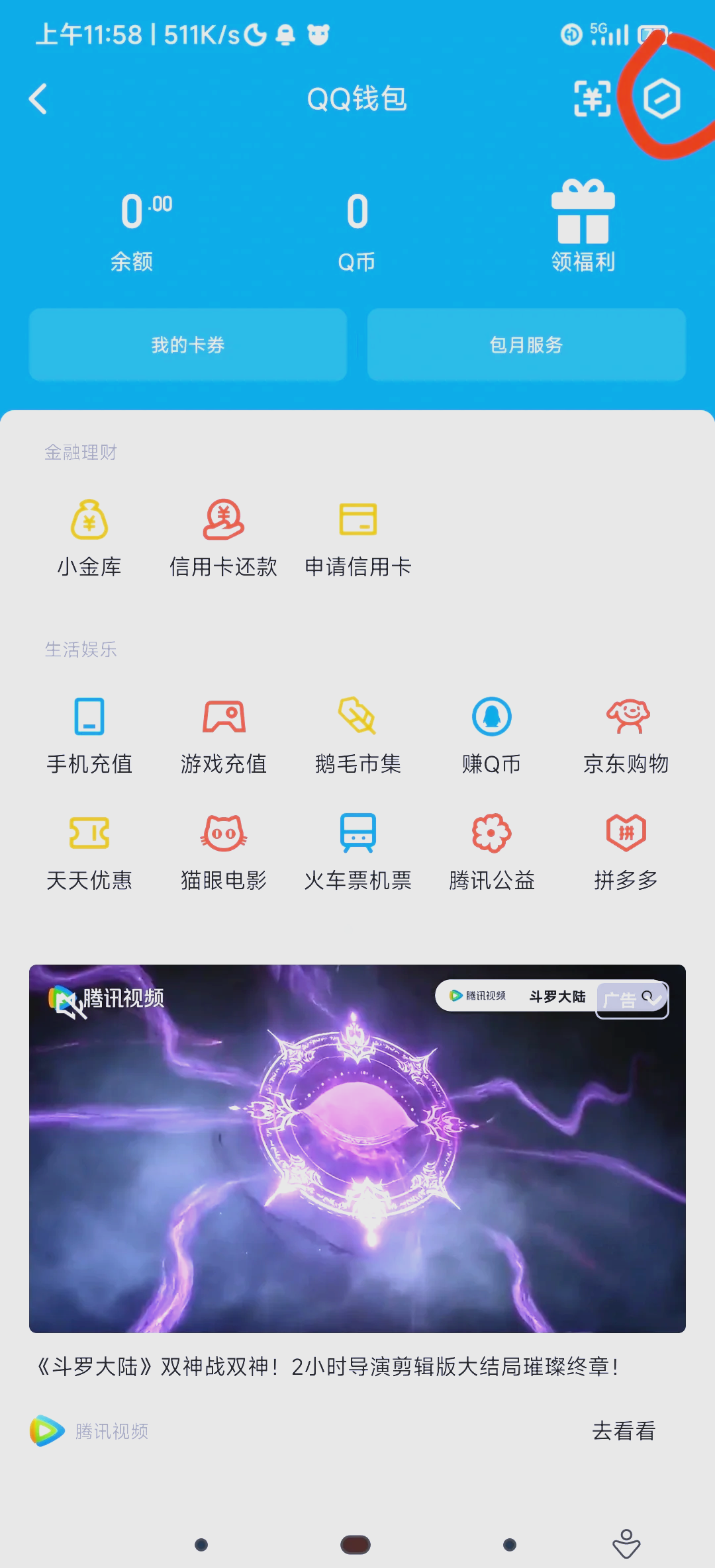Select 信用卡还款
Viewport: 715px width, 1568px height.
click(x=223, y=537)
